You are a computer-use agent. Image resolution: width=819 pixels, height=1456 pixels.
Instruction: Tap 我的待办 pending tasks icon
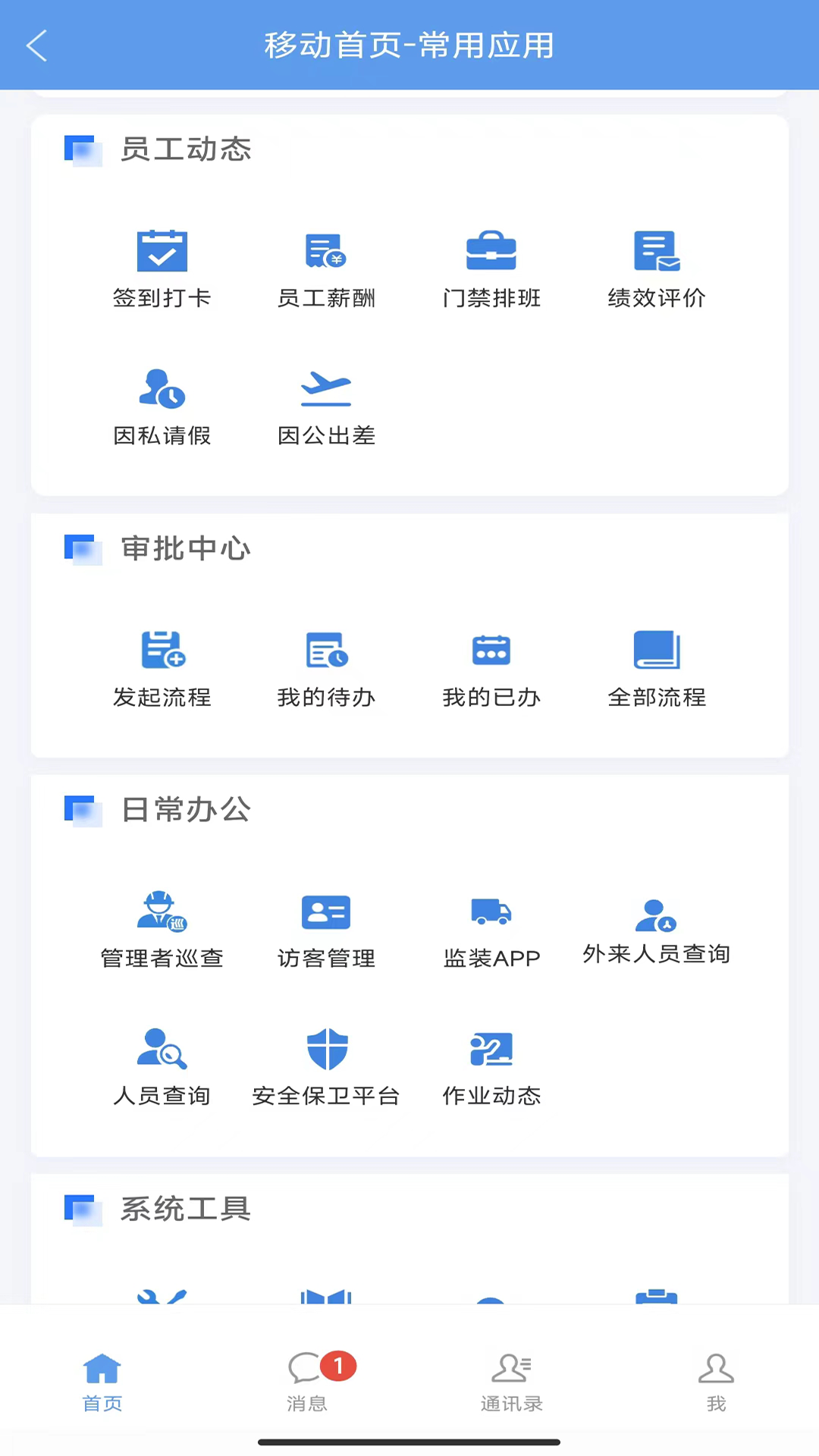[x=326, y=666]
